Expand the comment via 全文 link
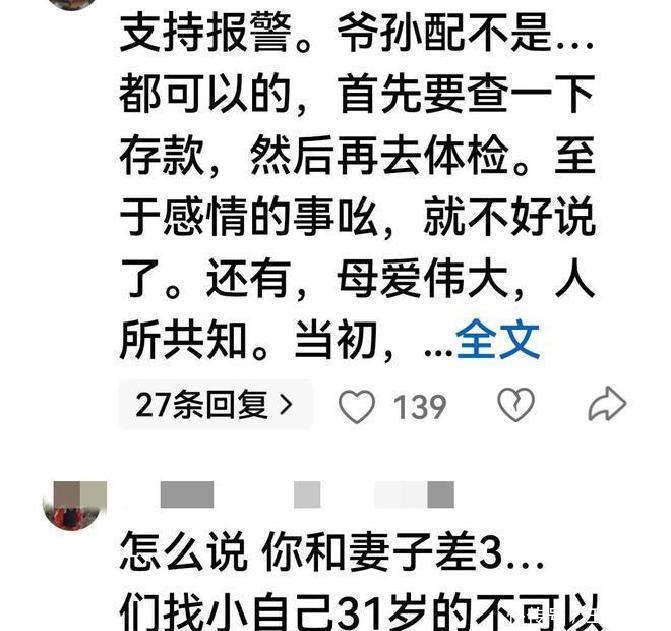This screenshot has height=631, width=671. tap(498, 341)
